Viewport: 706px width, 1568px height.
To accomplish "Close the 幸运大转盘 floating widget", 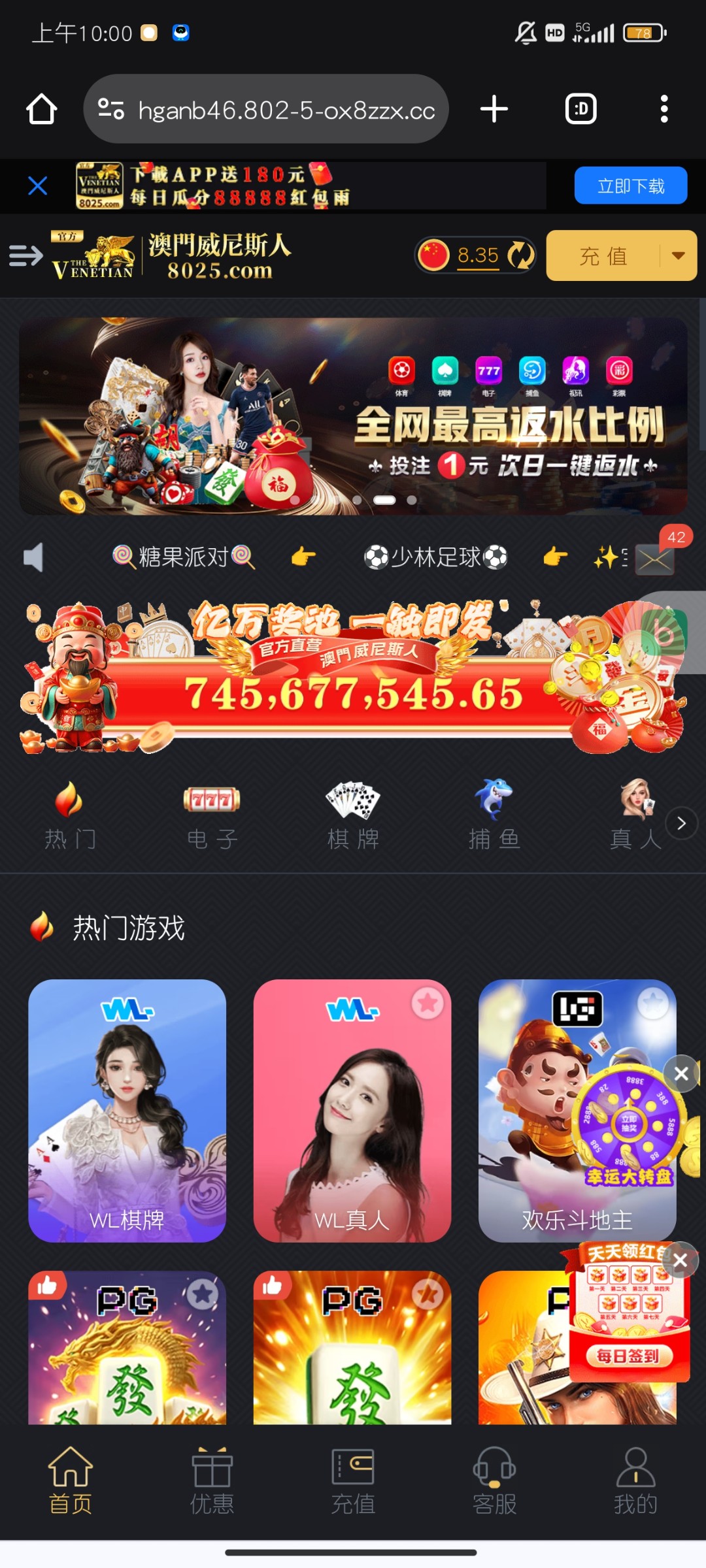I will [x=681, y=1073].
